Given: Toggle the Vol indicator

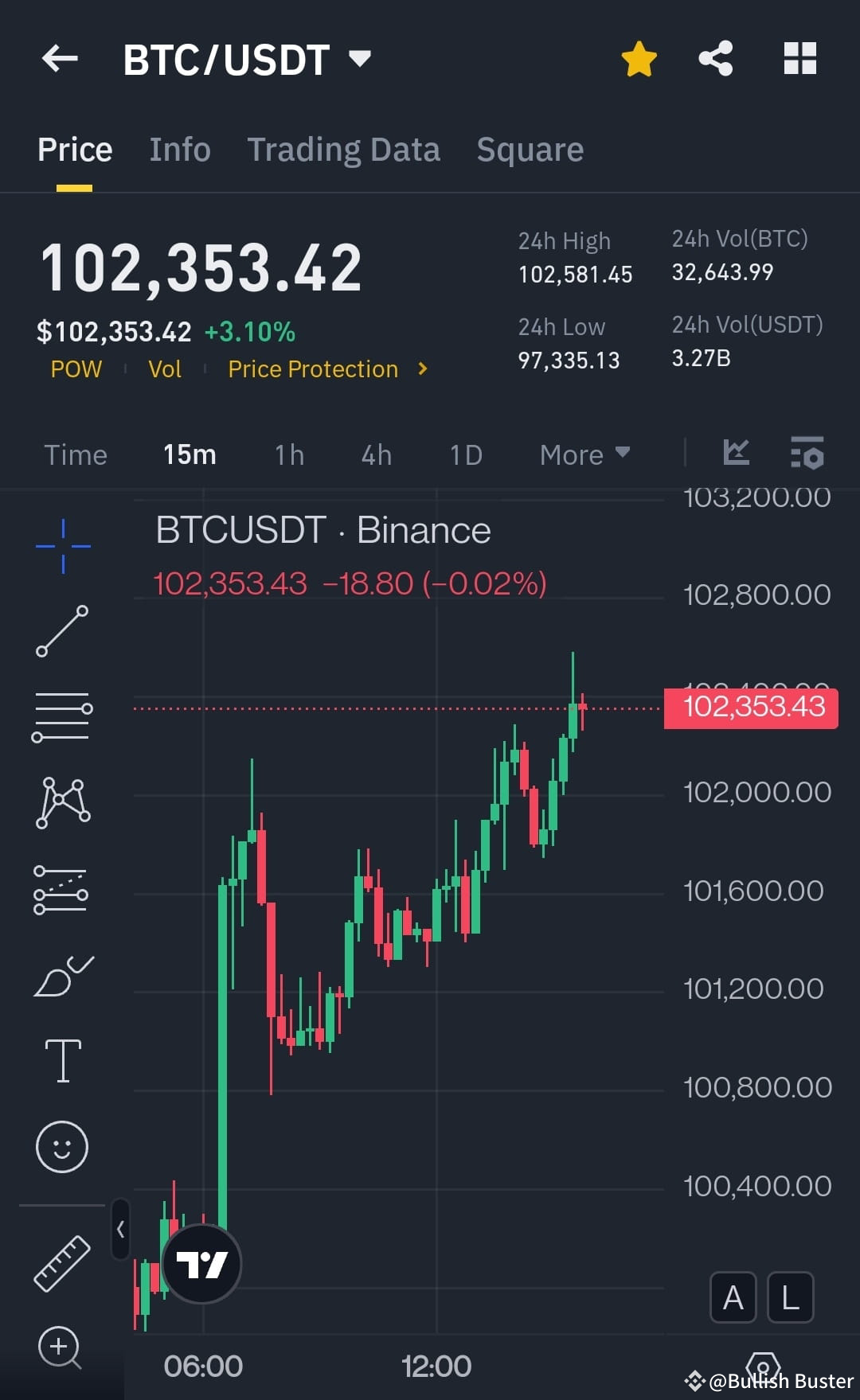Looking at the screenshot, I should point(163,369).
